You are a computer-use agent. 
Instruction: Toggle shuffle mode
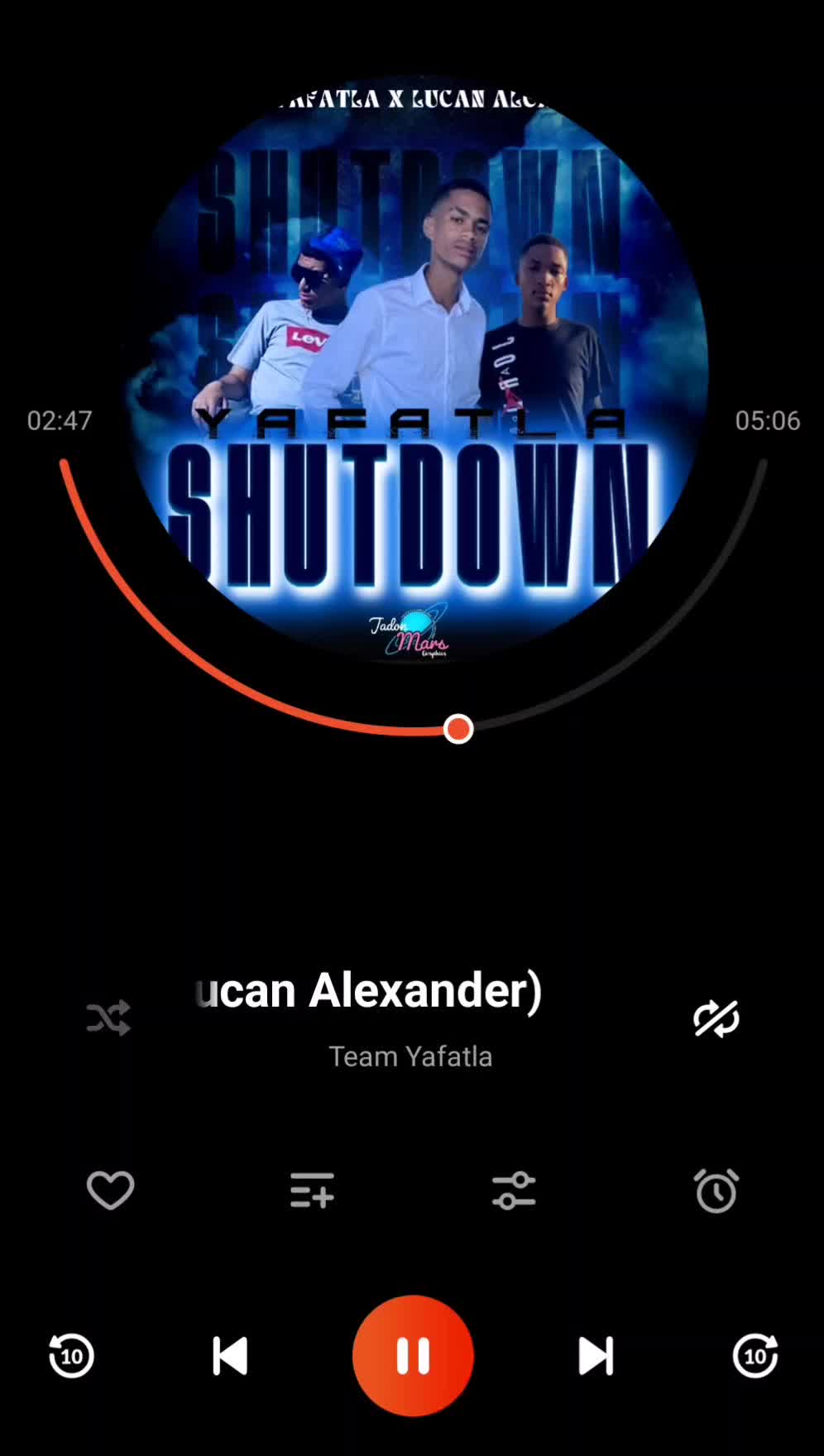click(108, 1018)
